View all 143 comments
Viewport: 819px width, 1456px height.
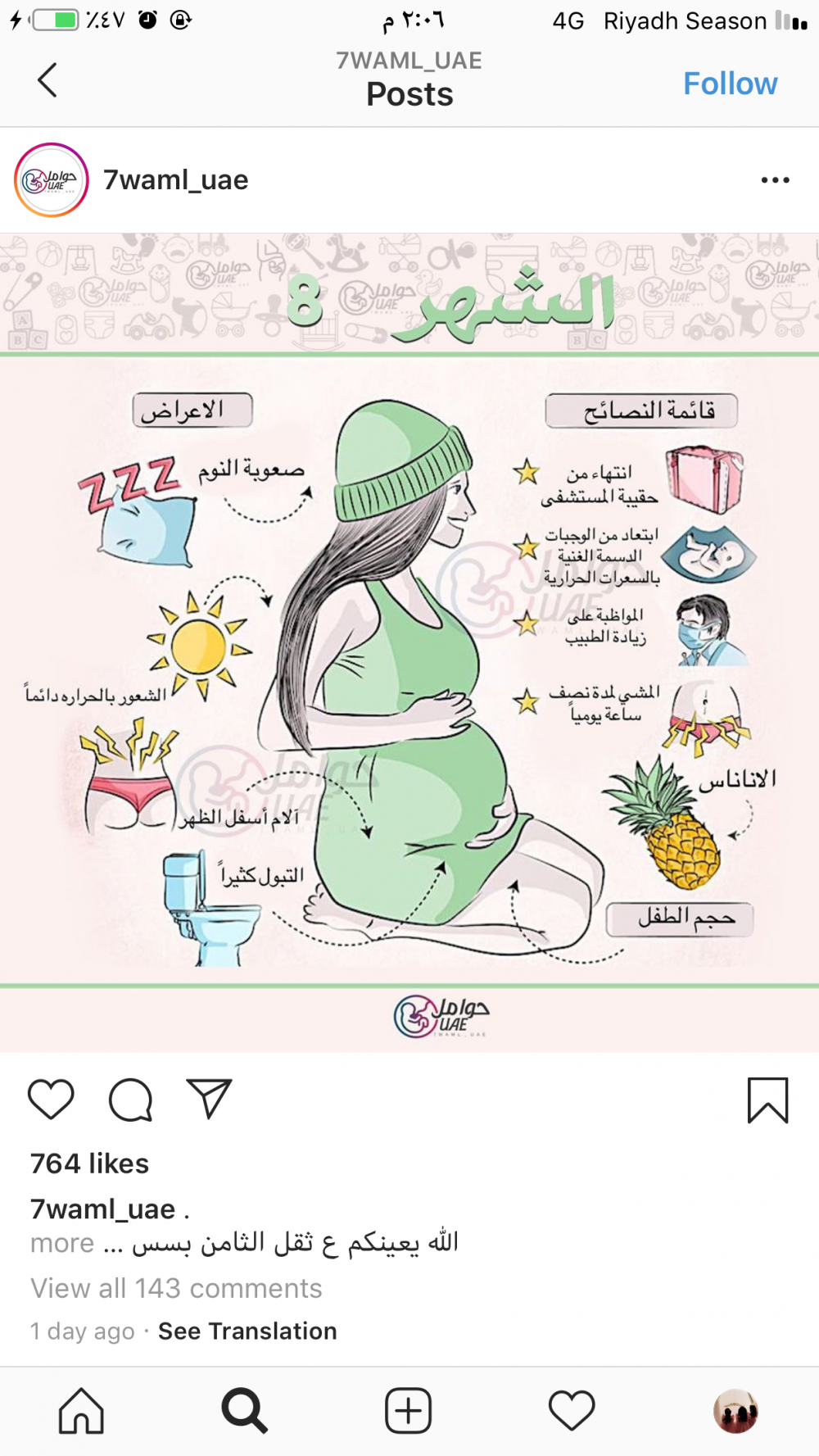176,1288
